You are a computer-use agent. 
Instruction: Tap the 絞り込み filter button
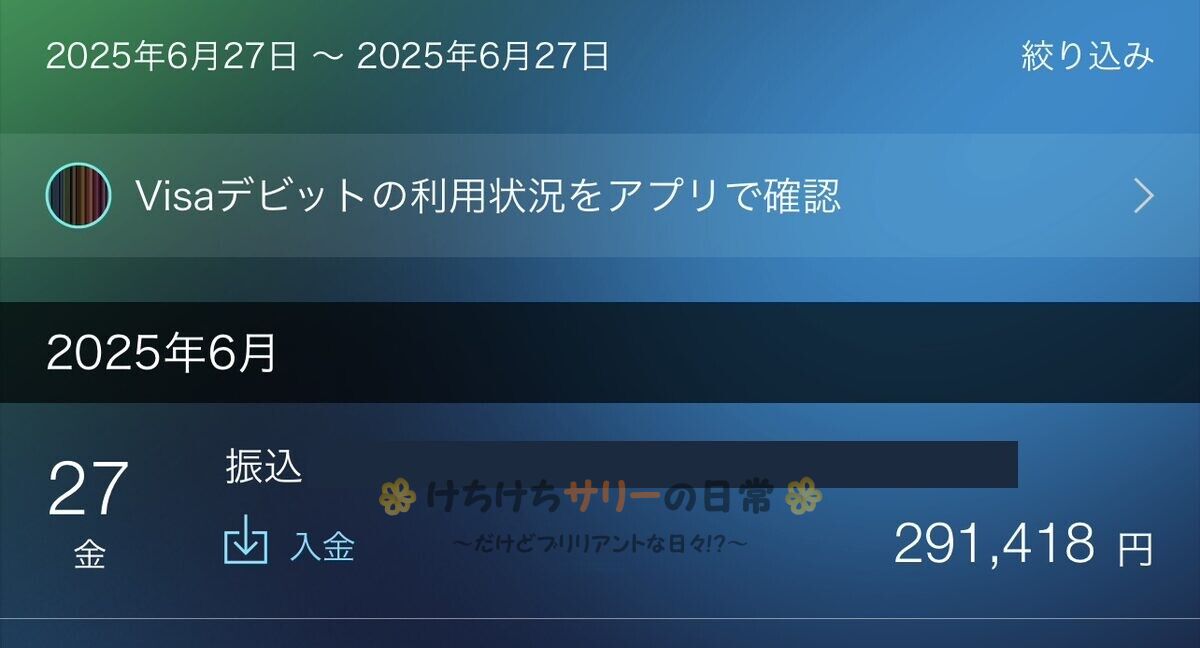[x=1087, y=57]
